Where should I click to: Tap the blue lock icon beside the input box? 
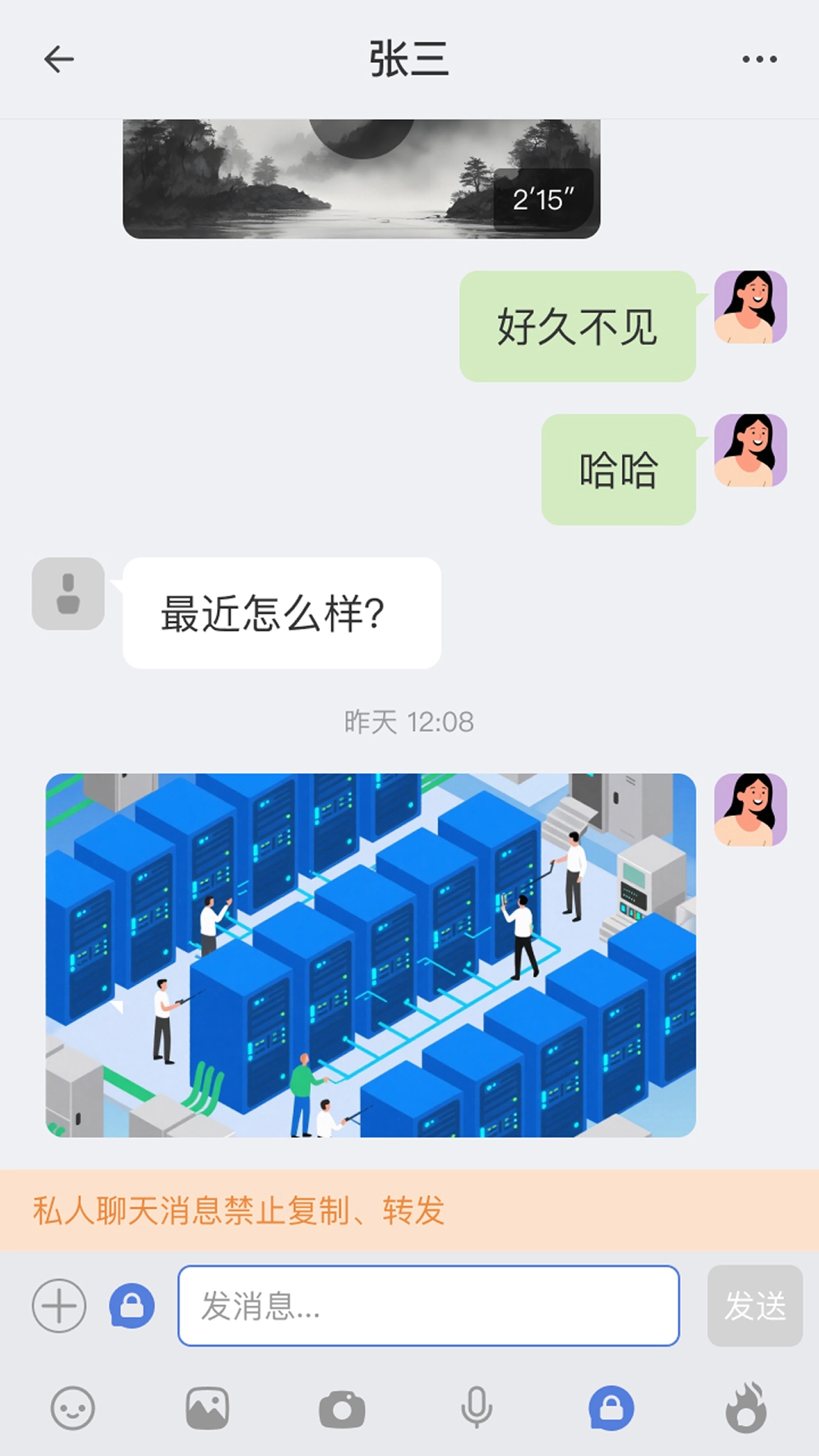133,1306
